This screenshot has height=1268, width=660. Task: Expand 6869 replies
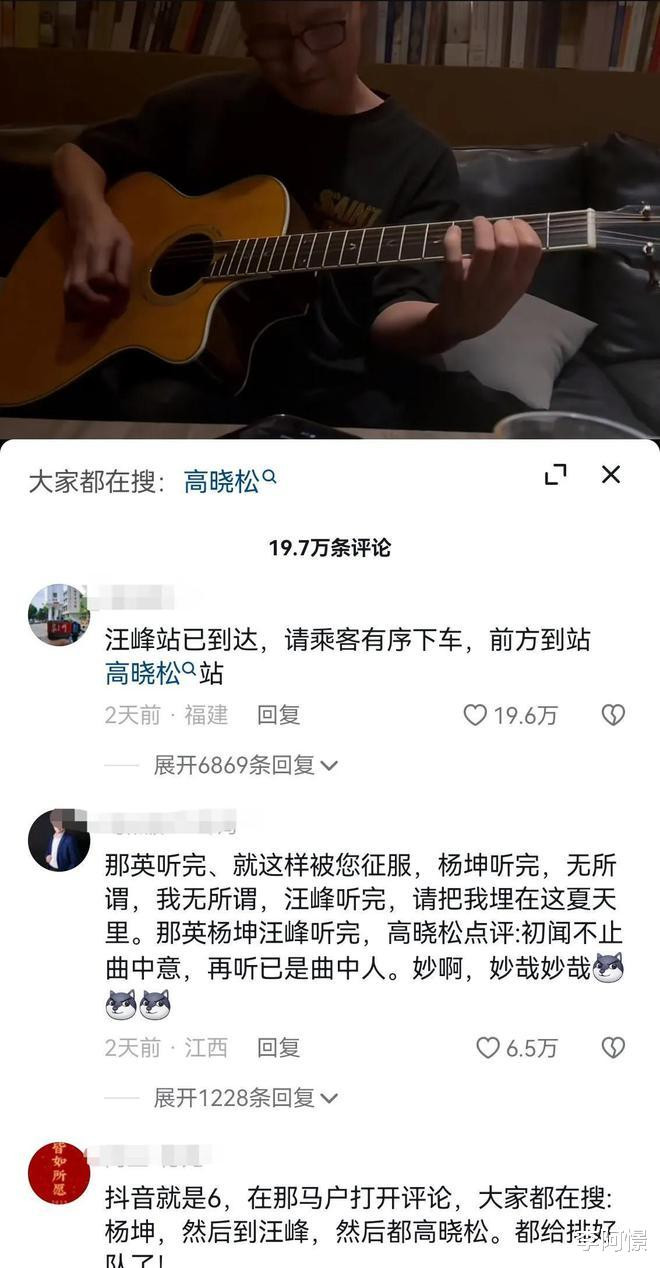coord(245,765)
